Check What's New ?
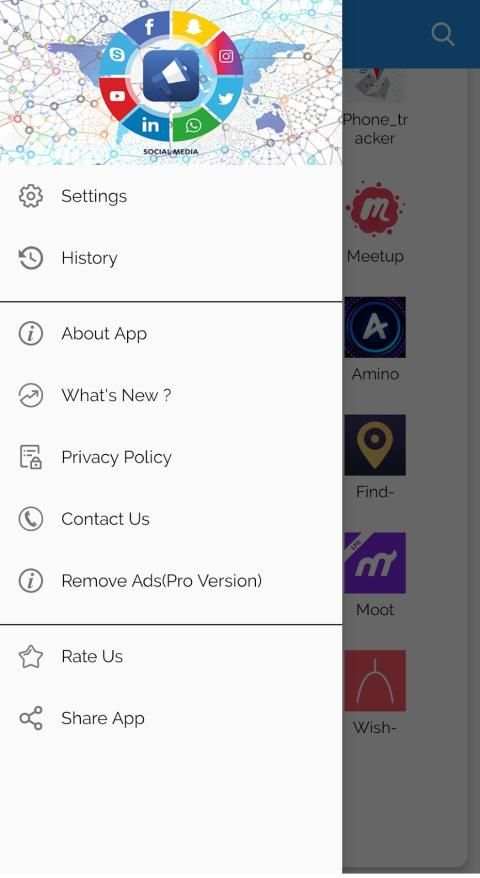The height and width of the screenshot is (878, 480). pyautogui.click(x=171, y=395)
